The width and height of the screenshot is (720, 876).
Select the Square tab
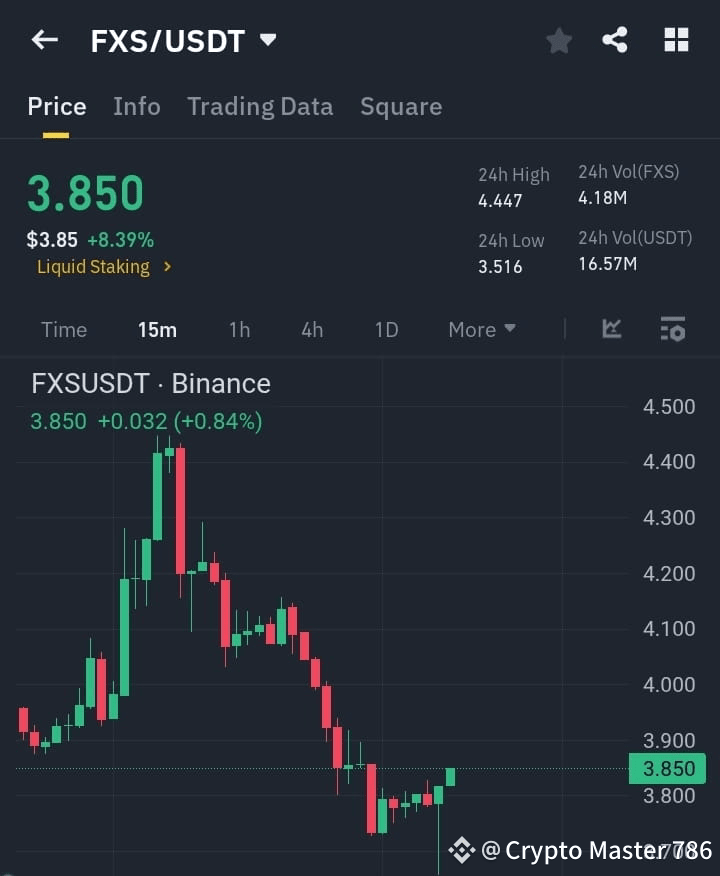[x=401, y=106]
